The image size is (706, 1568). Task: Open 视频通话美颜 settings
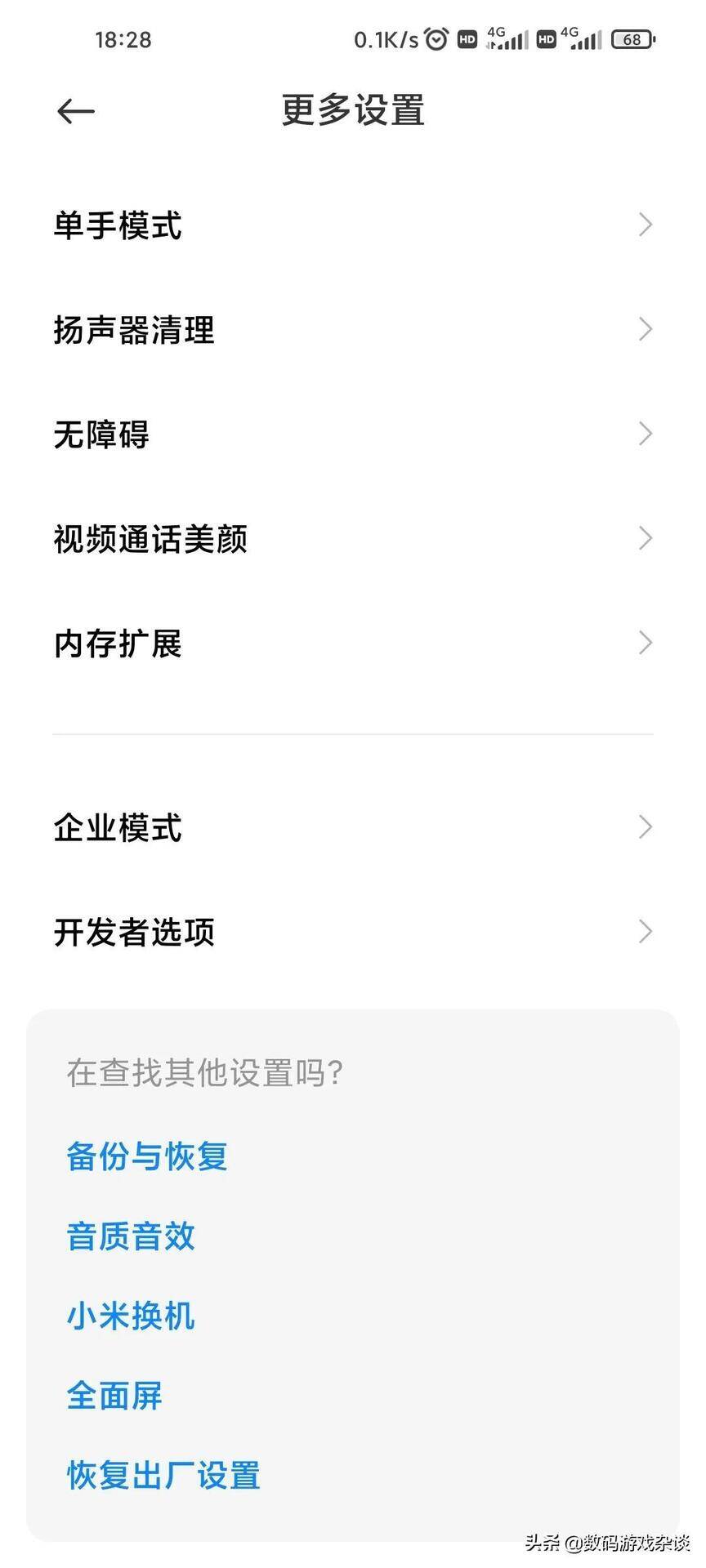coord(353,538)
